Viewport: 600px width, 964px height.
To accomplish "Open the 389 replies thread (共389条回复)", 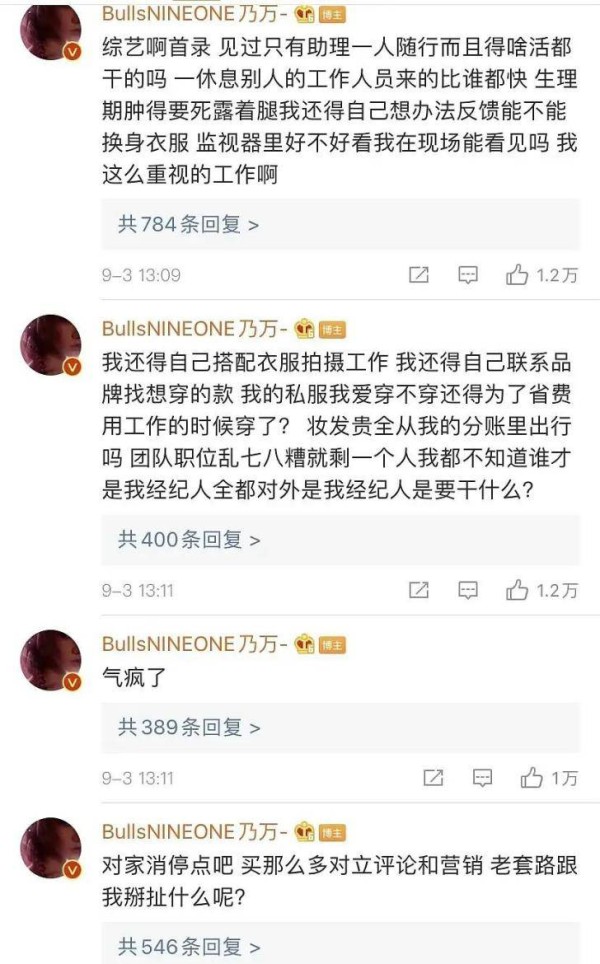I will 189,727.
